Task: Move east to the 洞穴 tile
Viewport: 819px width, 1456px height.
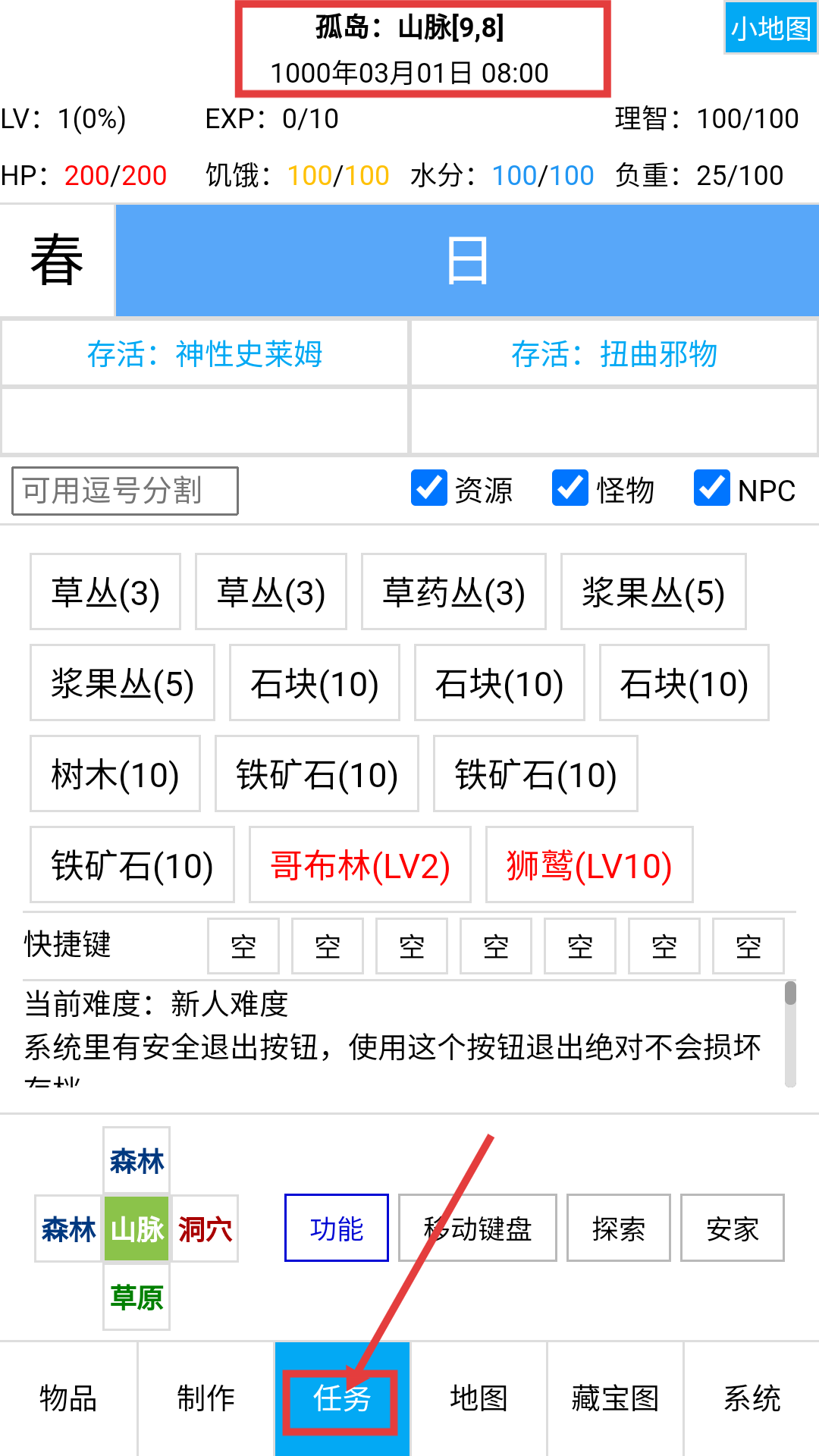Action: pos(205,1229)
